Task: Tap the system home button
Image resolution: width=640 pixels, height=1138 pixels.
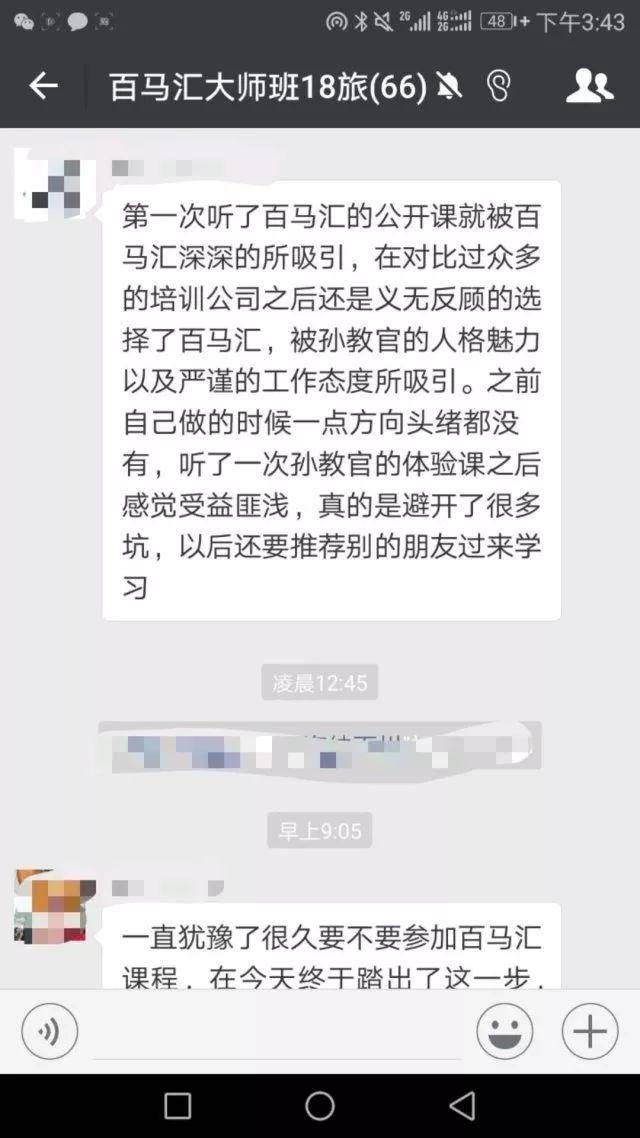Action: tap(320, 1106)
